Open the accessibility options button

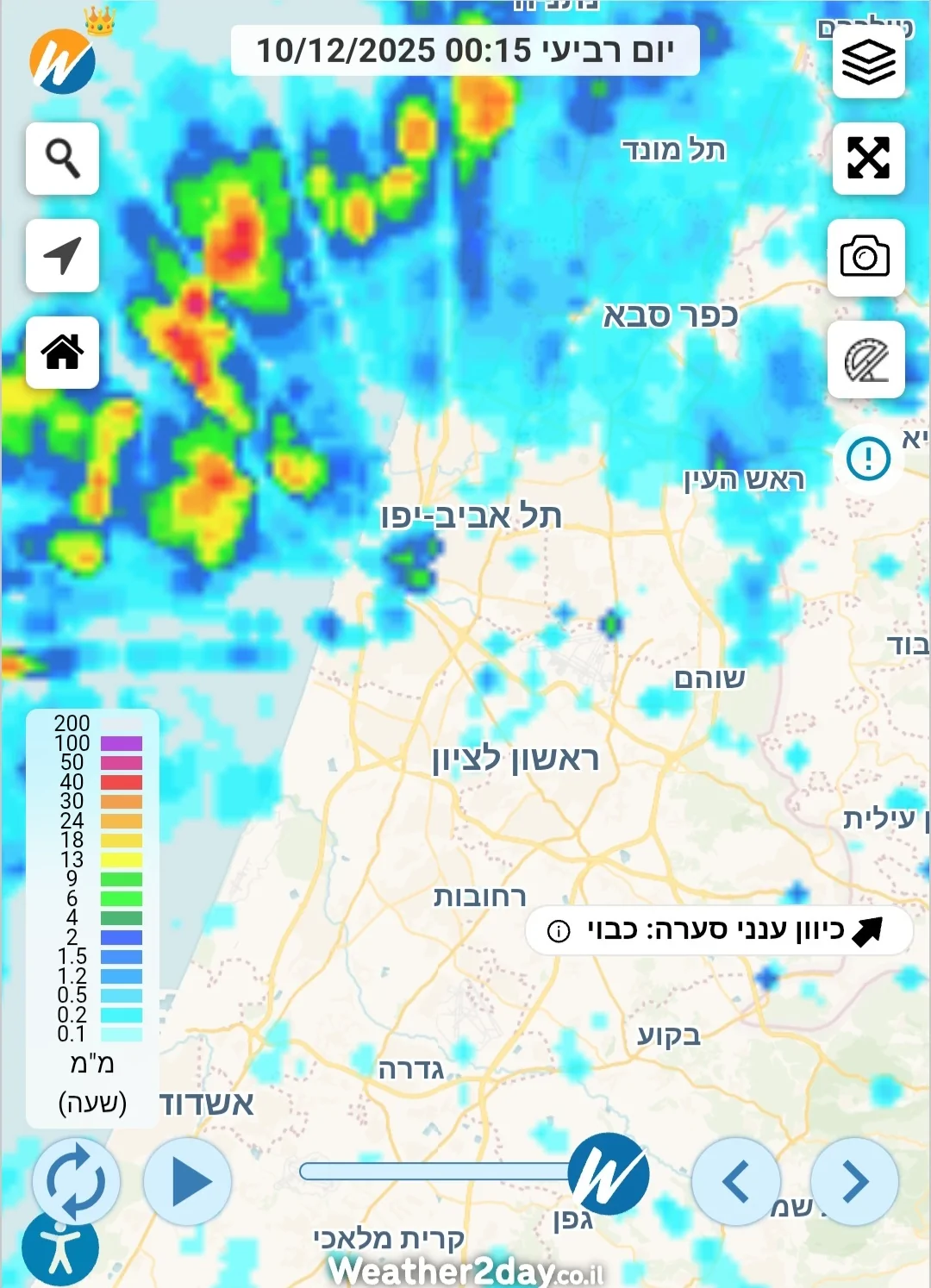(59, 1248)
